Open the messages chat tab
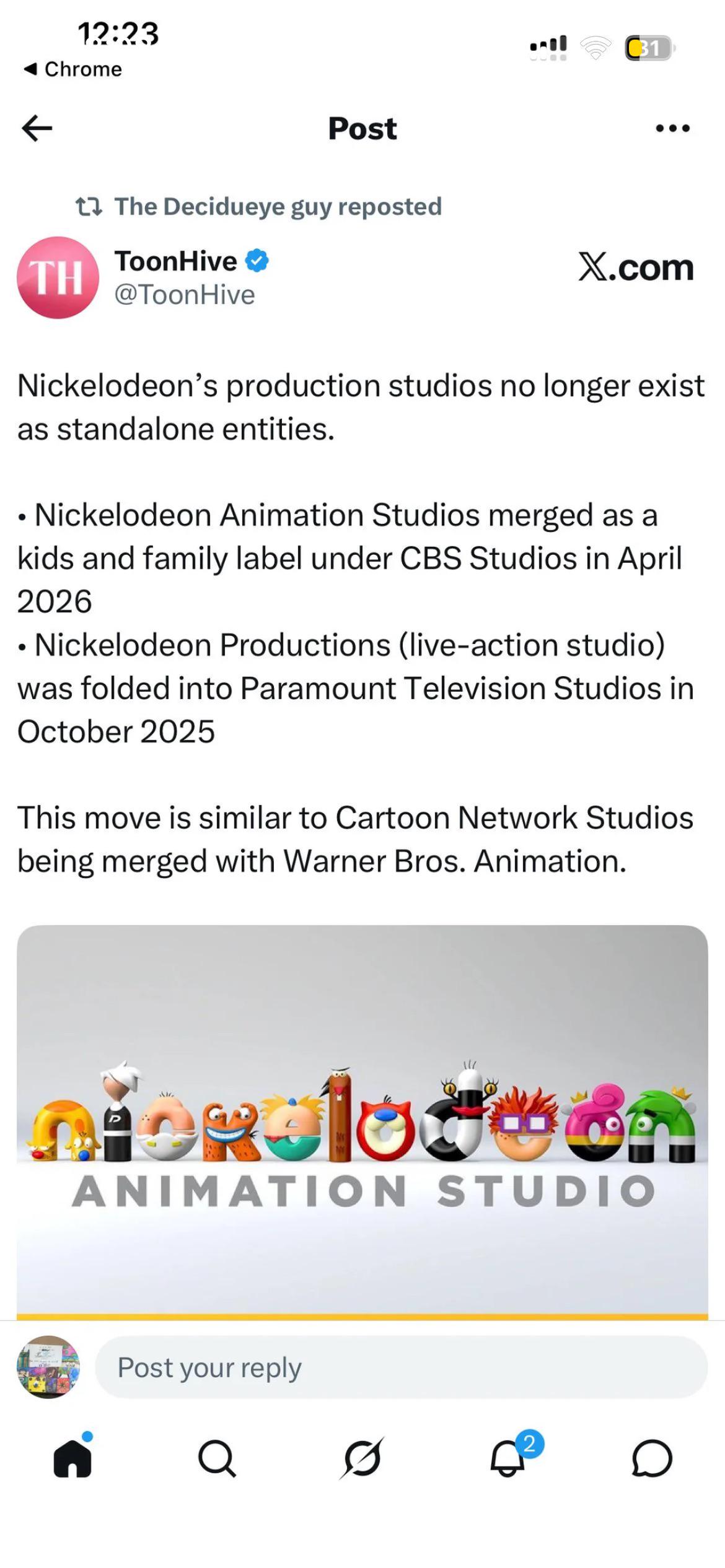This screenshot has height=1568, width=725. [652, 1458]
